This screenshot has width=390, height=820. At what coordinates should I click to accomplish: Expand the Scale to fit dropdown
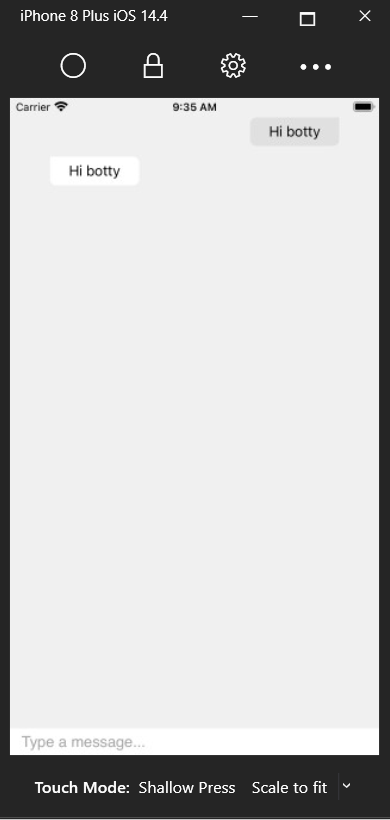point(346,786)
